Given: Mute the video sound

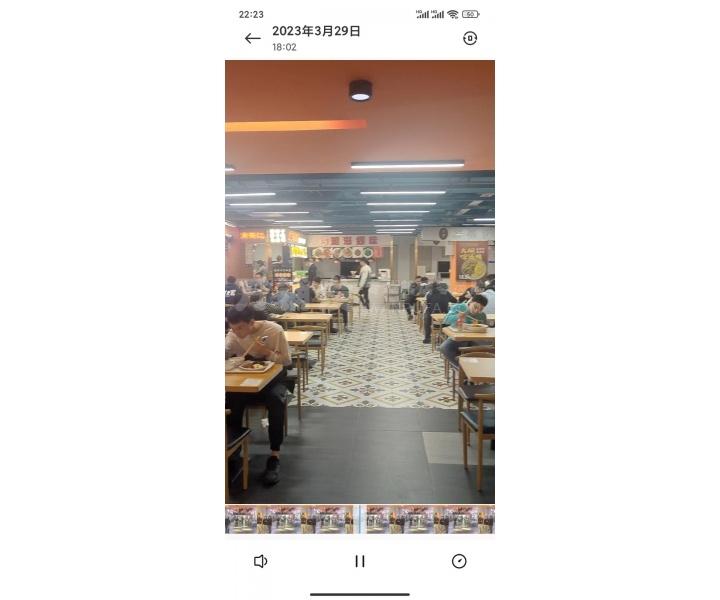Looking at the screenshot, I should pyautogui.click(x=260, y=561).
